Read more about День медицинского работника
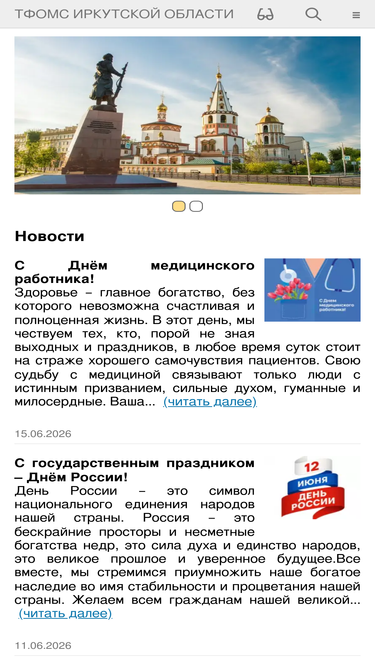 pyautogui.click(x=210, y=402)
